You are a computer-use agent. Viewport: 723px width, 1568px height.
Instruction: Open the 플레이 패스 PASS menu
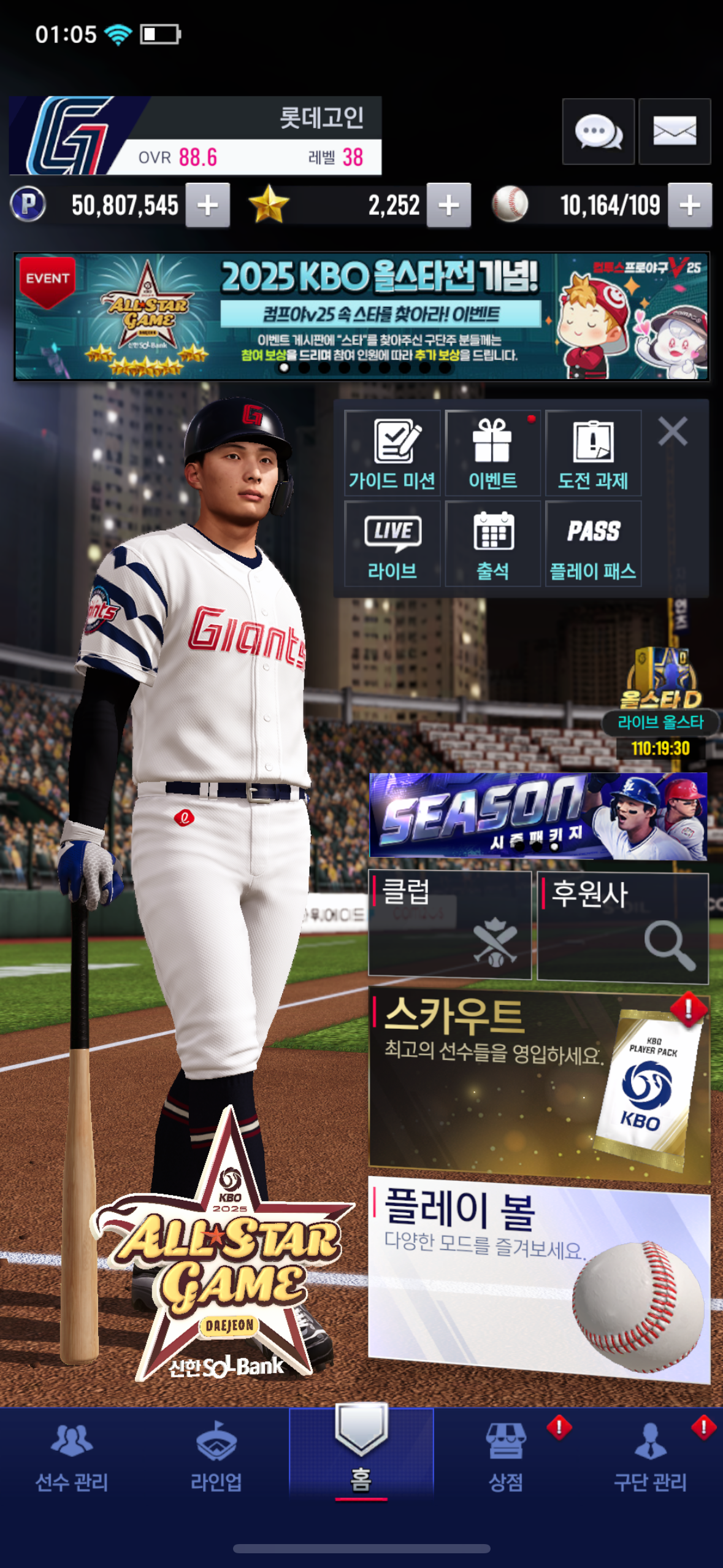[593, 544]
